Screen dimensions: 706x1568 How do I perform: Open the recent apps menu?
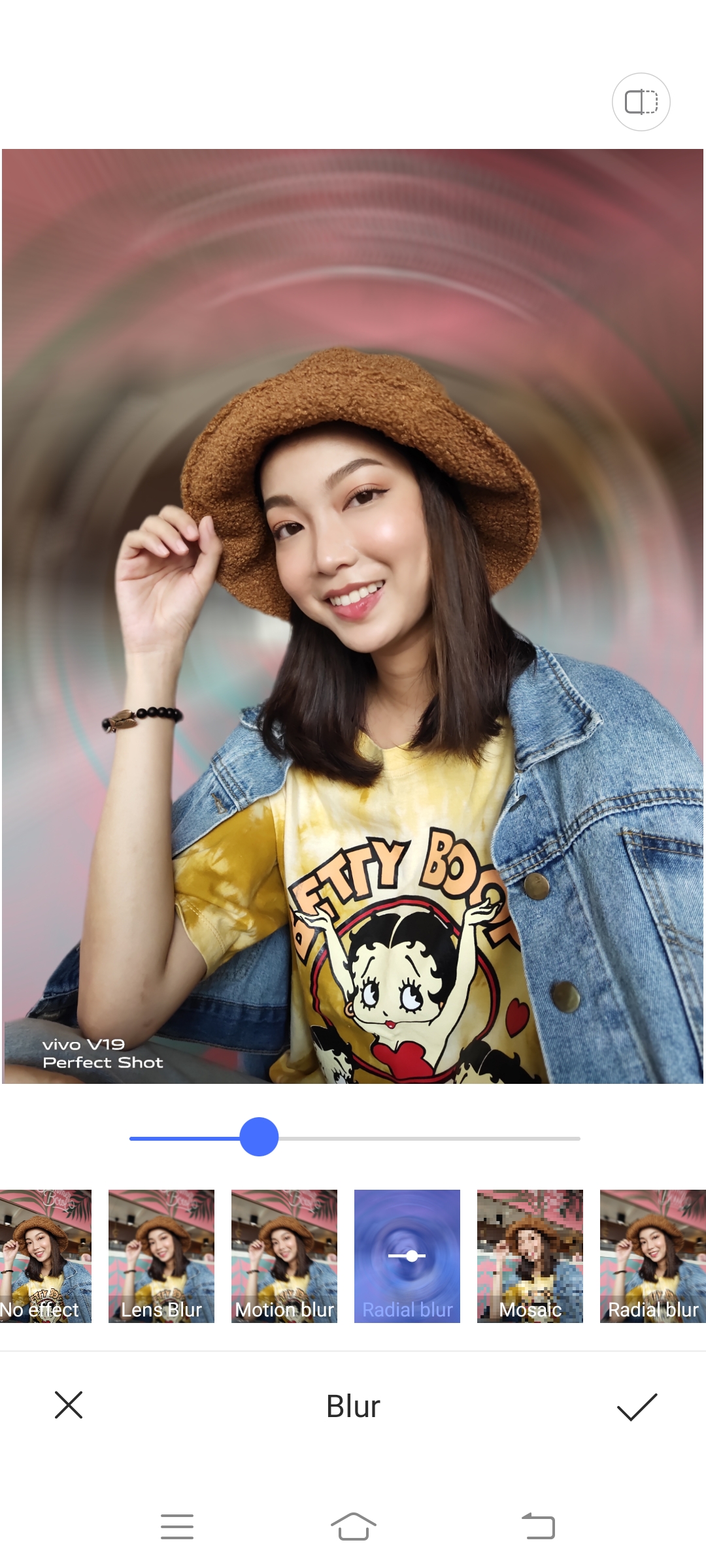(x=177, y=1527)
